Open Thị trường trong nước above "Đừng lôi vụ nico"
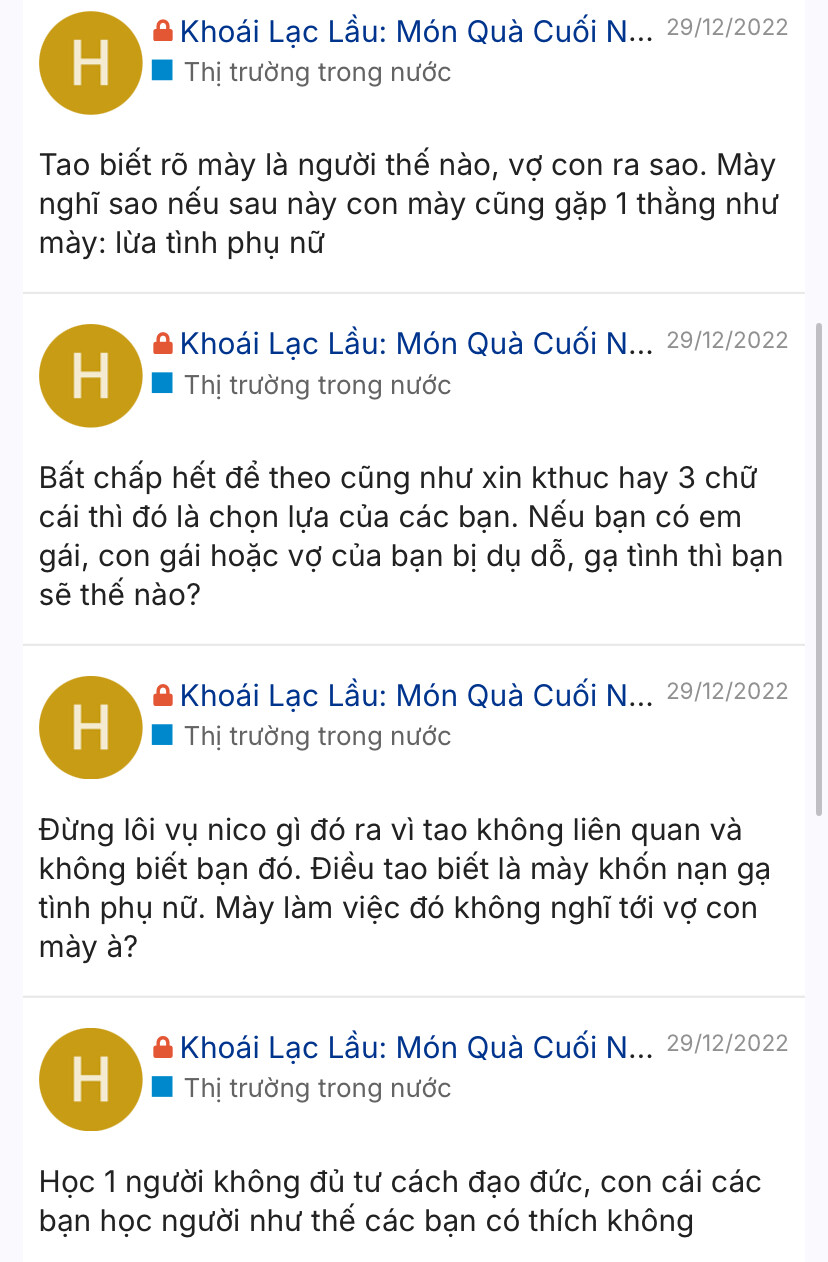Screen dimensions: 828x1262 [317, 736]
